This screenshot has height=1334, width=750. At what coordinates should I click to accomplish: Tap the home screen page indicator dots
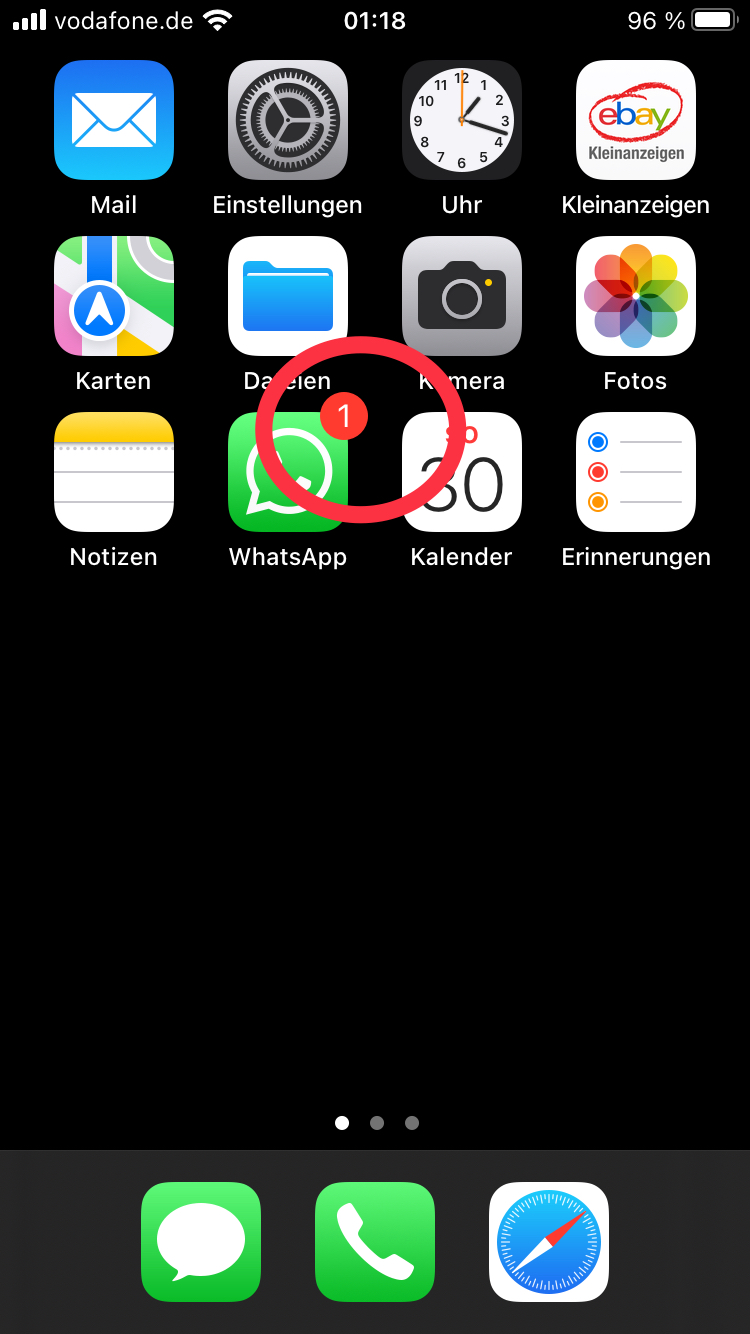pos(376,1123)
